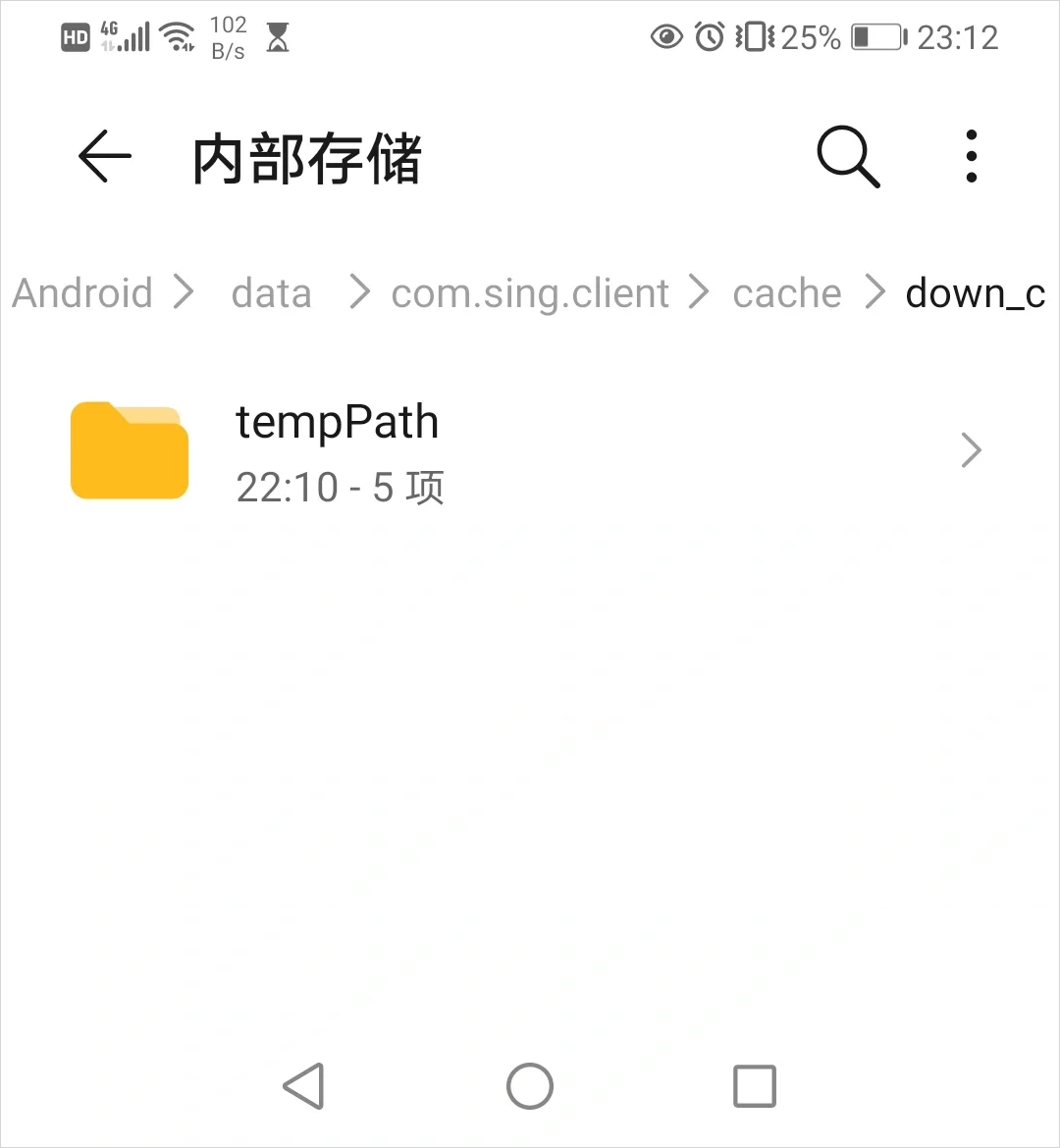Open the search magnifier icon
The image size is (1060, 1148).
(848, 157)
